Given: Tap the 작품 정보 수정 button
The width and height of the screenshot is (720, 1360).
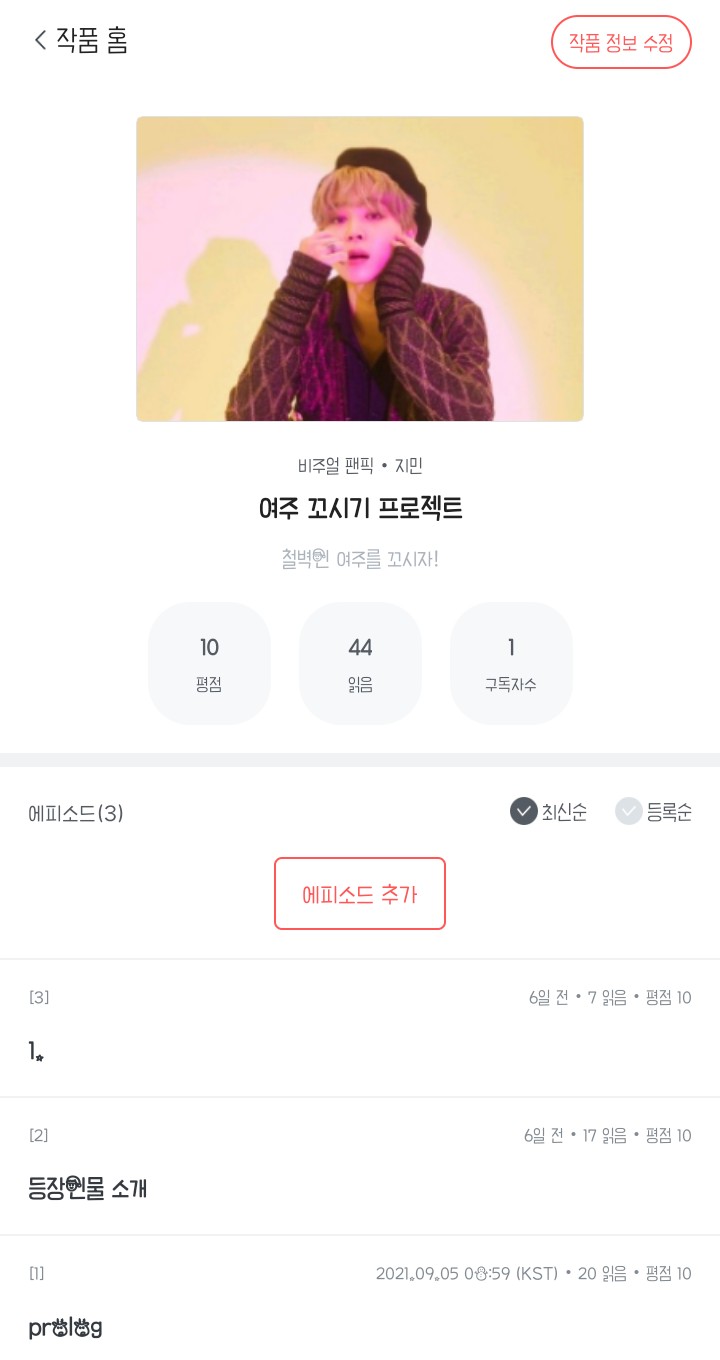Looking at the screenshot, I should (621, 42).
